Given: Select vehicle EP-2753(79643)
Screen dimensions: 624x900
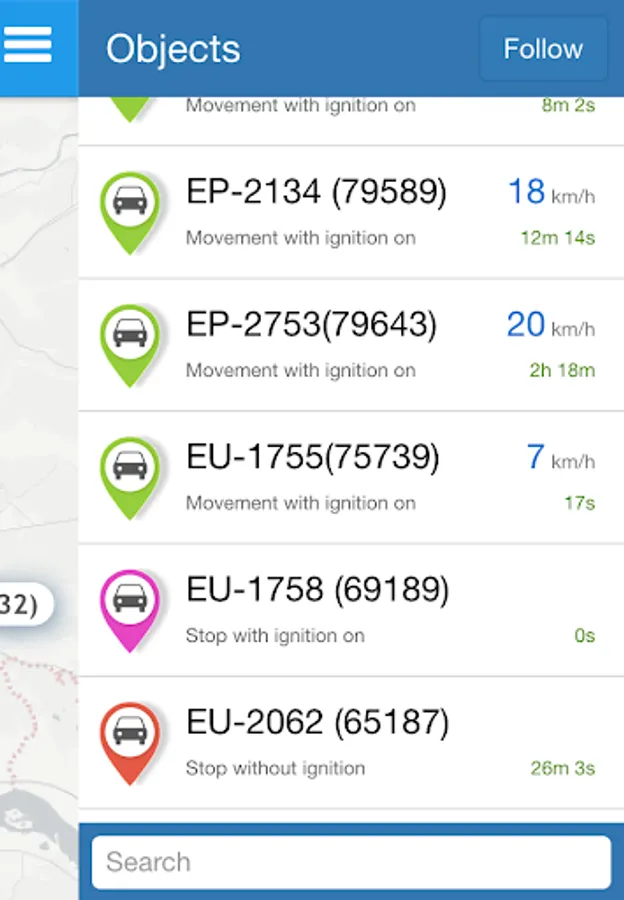Looking at the screenshot, I should pos(350,344).
